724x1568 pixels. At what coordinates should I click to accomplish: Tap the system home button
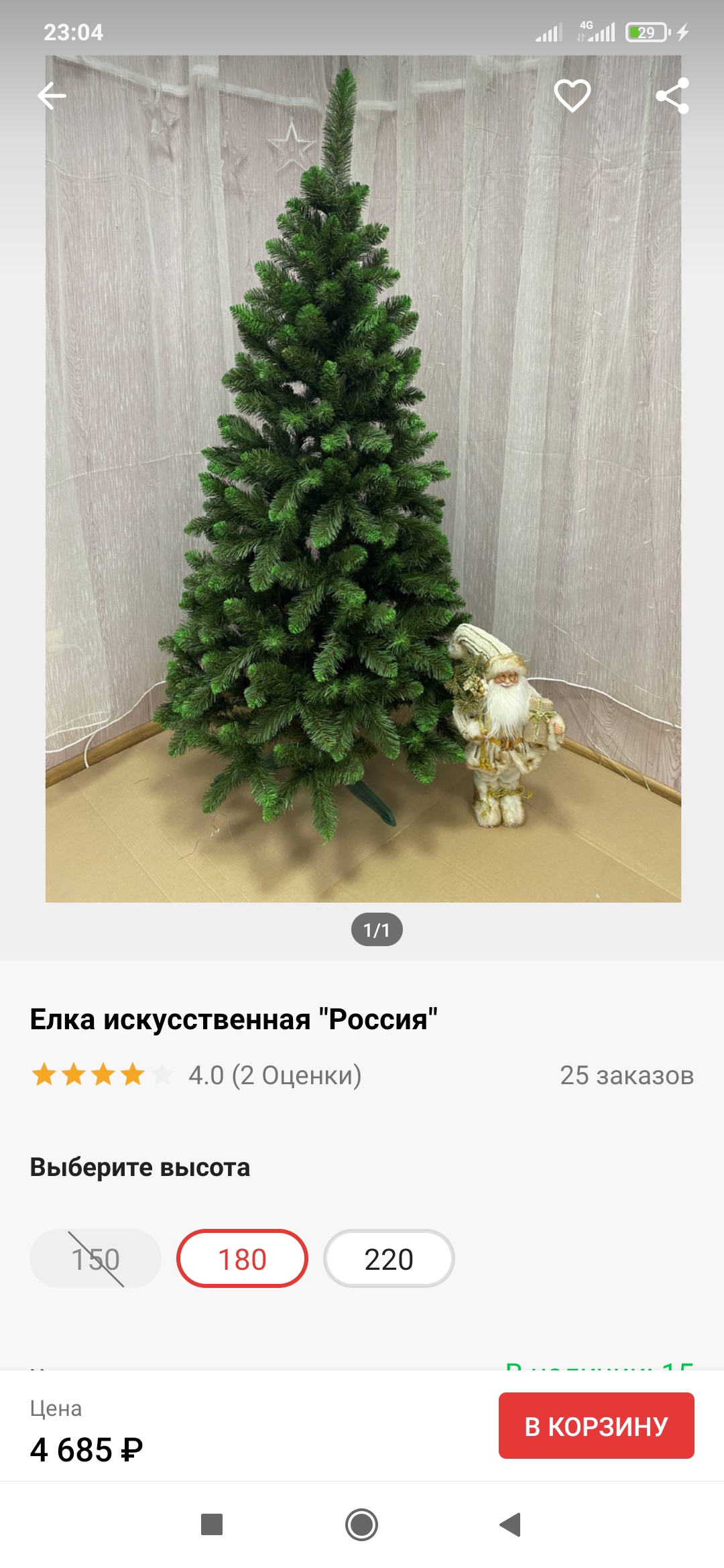tap(361, 1524)
